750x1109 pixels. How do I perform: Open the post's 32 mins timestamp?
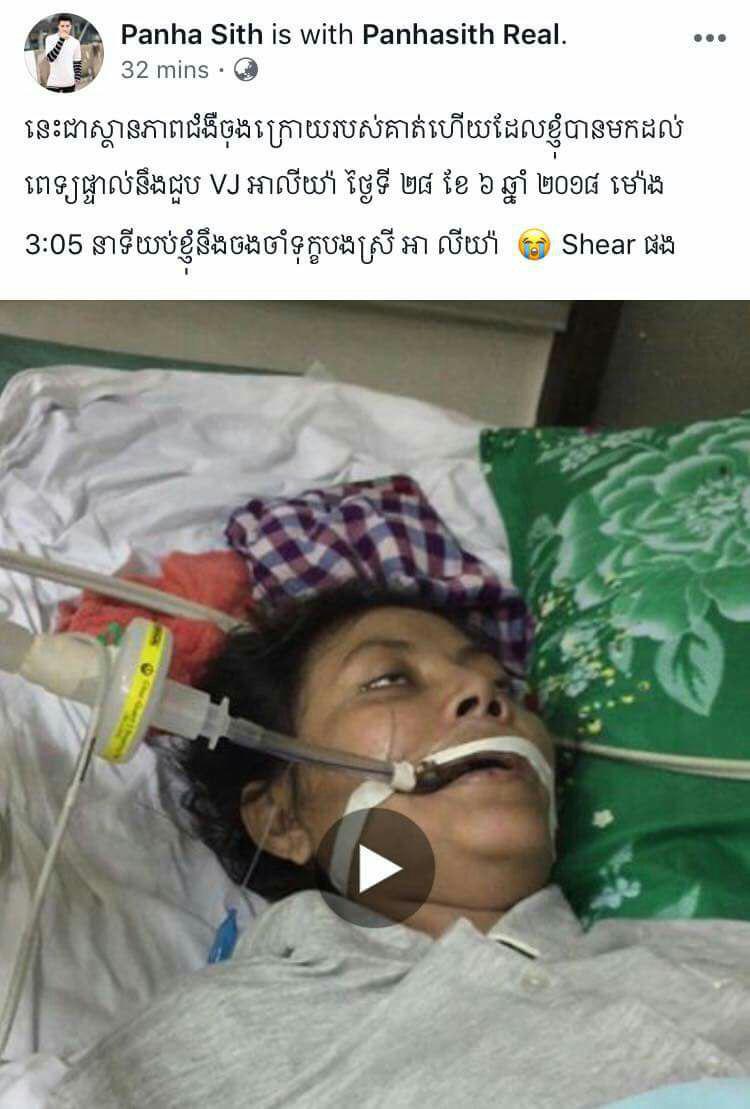click(165, 70)
